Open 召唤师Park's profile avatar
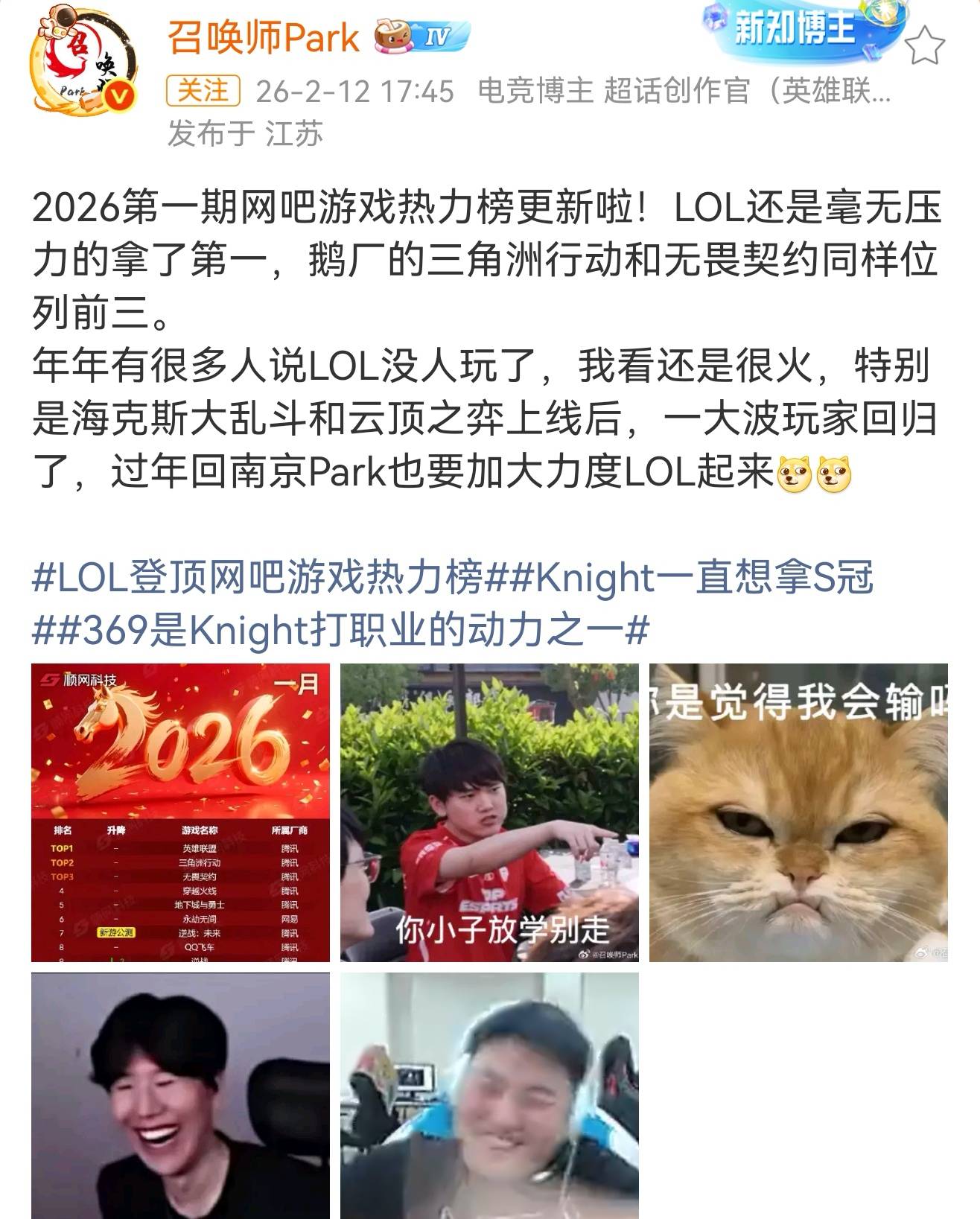The image size is (980, 1219). pyautogui.click(x=84, y=63)
